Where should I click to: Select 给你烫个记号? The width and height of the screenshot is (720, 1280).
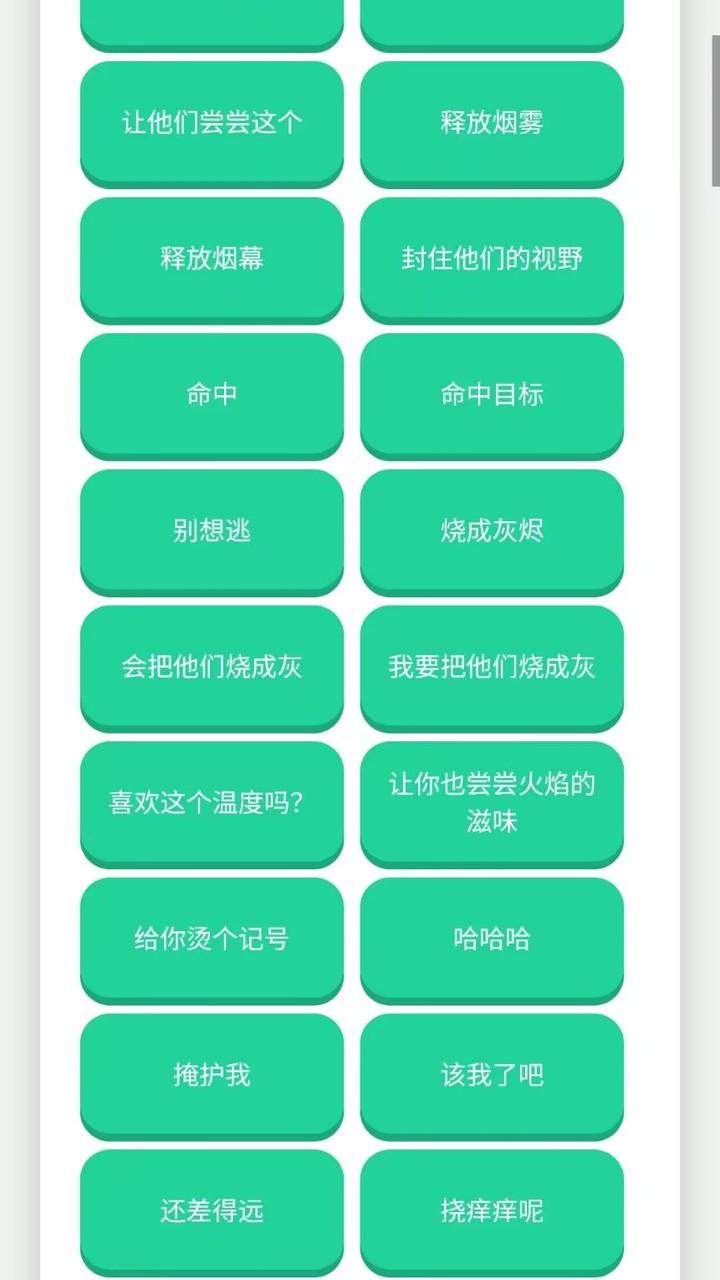pos(211,939)
